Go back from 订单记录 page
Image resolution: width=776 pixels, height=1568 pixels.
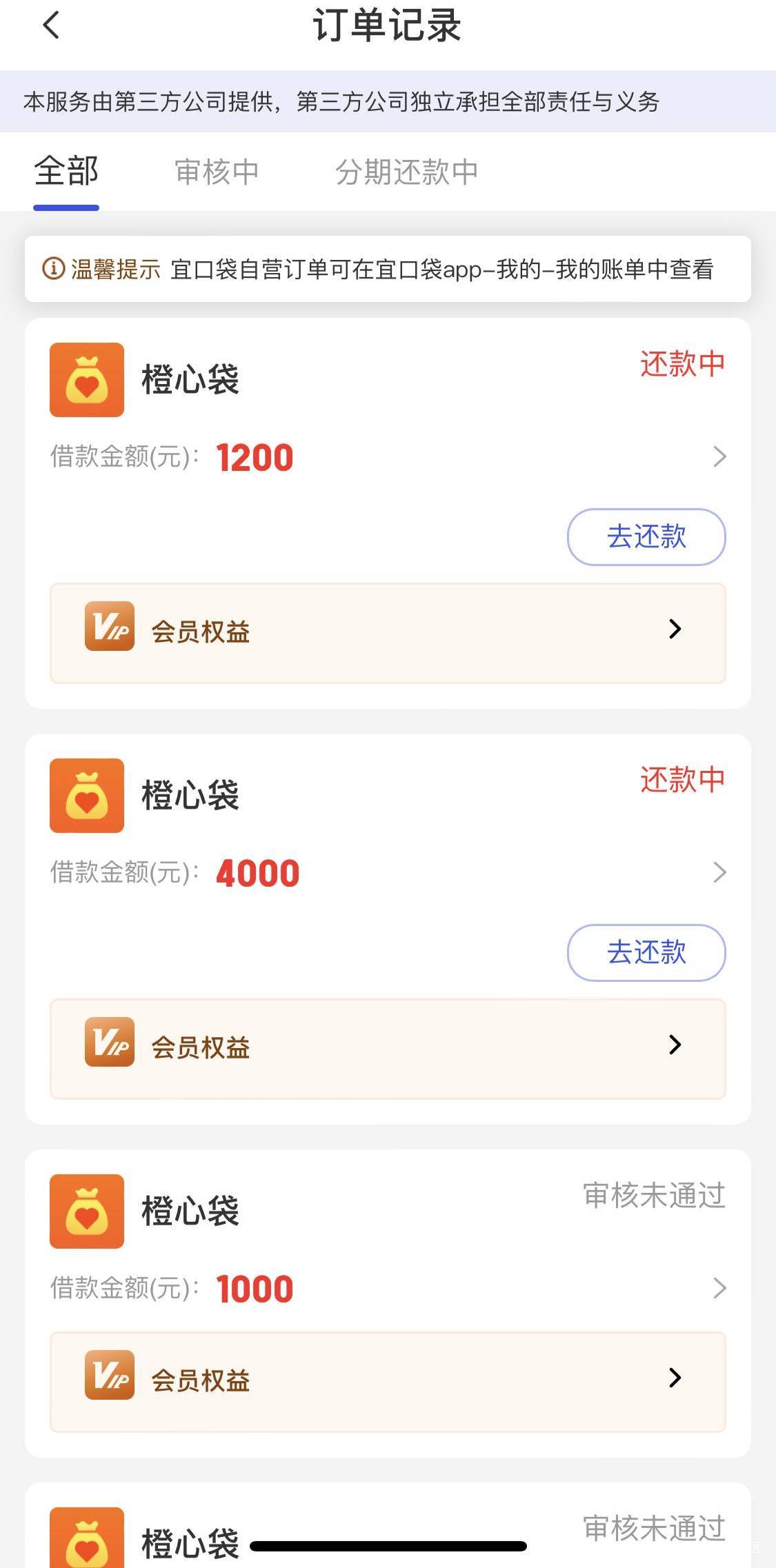51,26
